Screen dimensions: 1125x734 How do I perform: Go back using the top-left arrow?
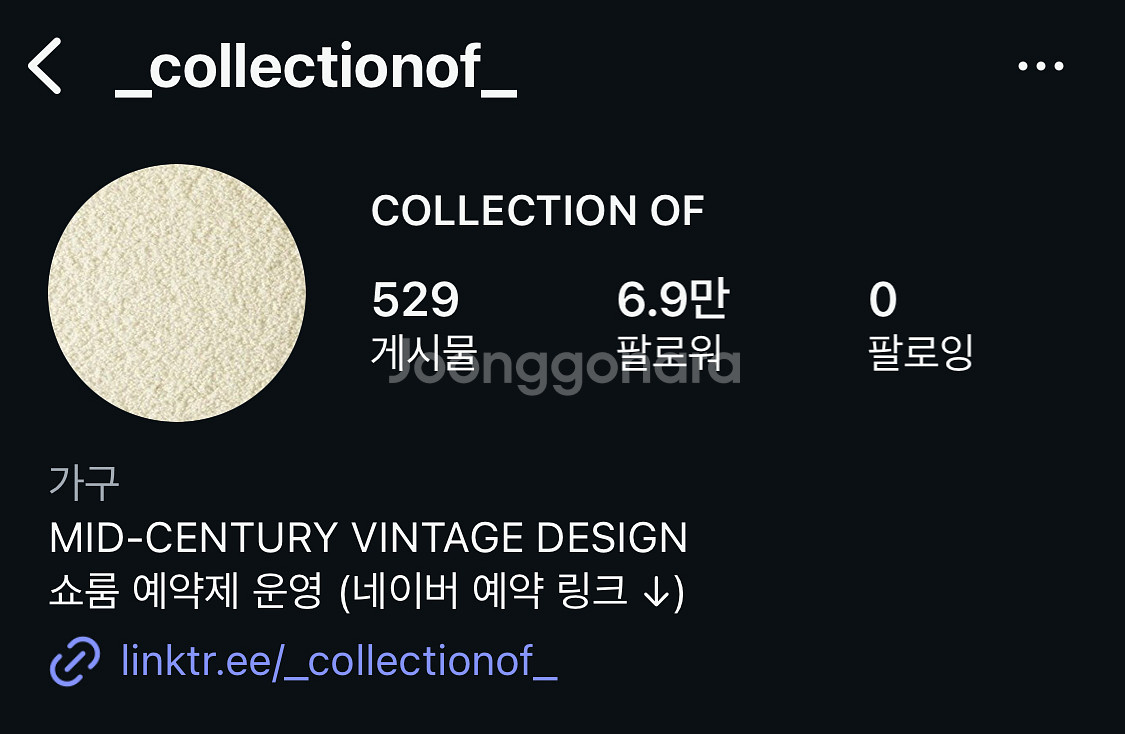(x=44, y=67)
